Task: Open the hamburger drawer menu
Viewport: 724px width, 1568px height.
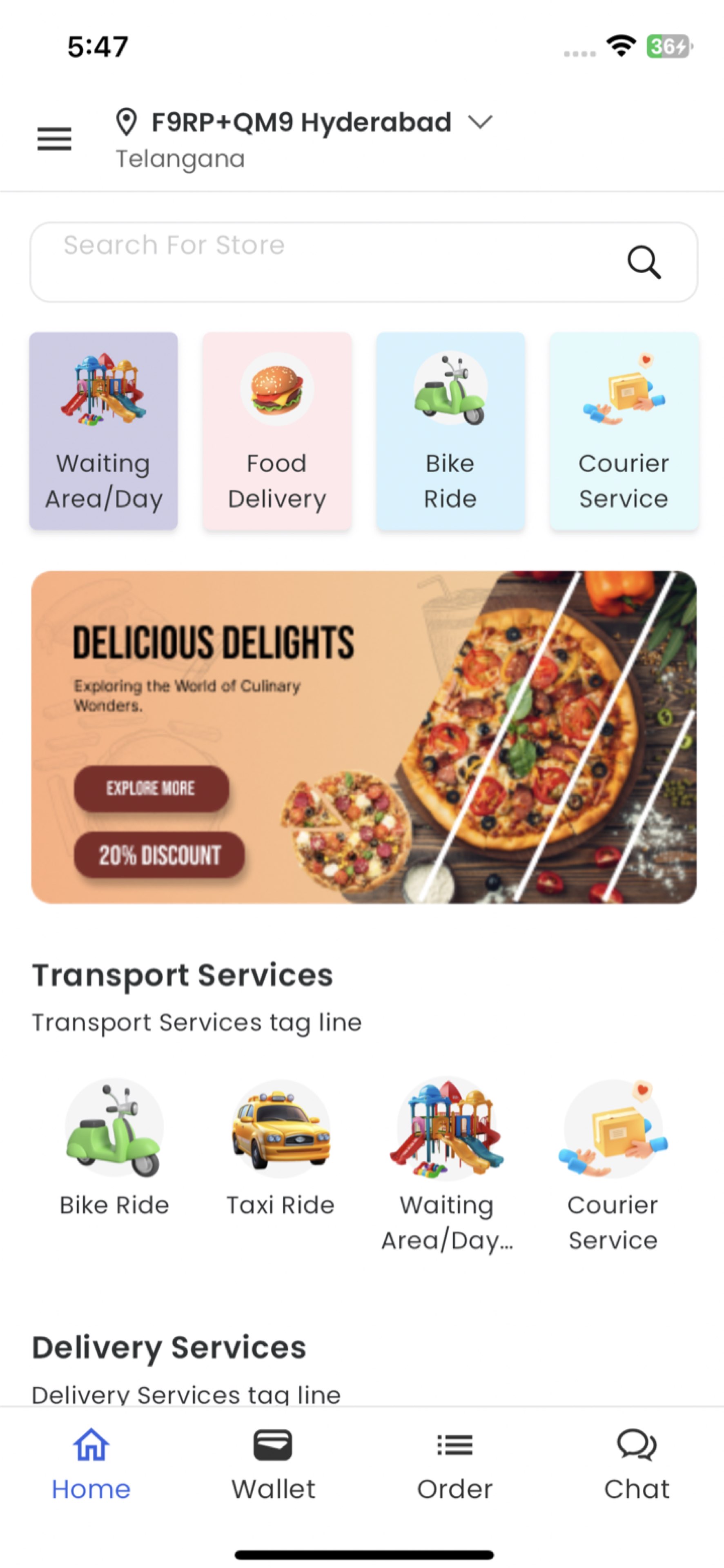Action: click(54, 139)
